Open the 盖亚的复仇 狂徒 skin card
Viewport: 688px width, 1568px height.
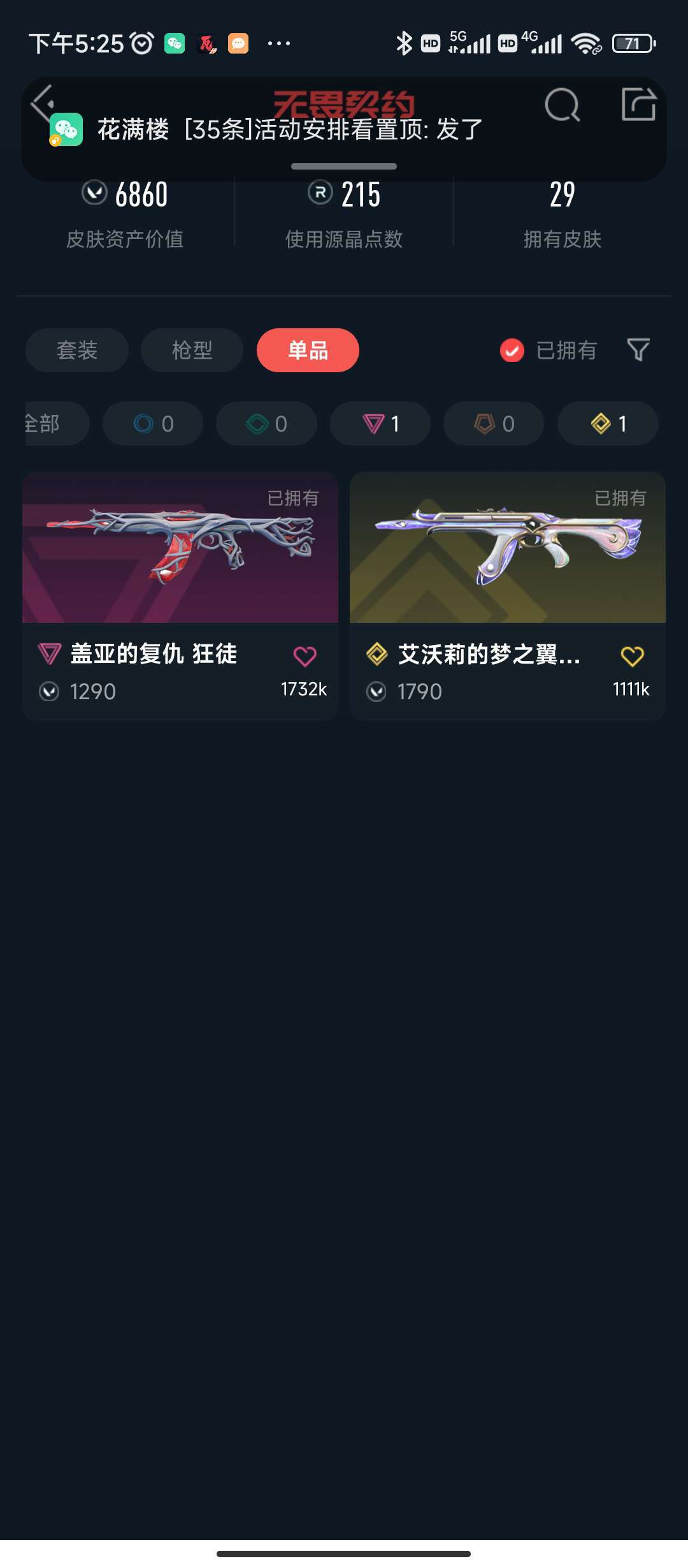(180, 596)
